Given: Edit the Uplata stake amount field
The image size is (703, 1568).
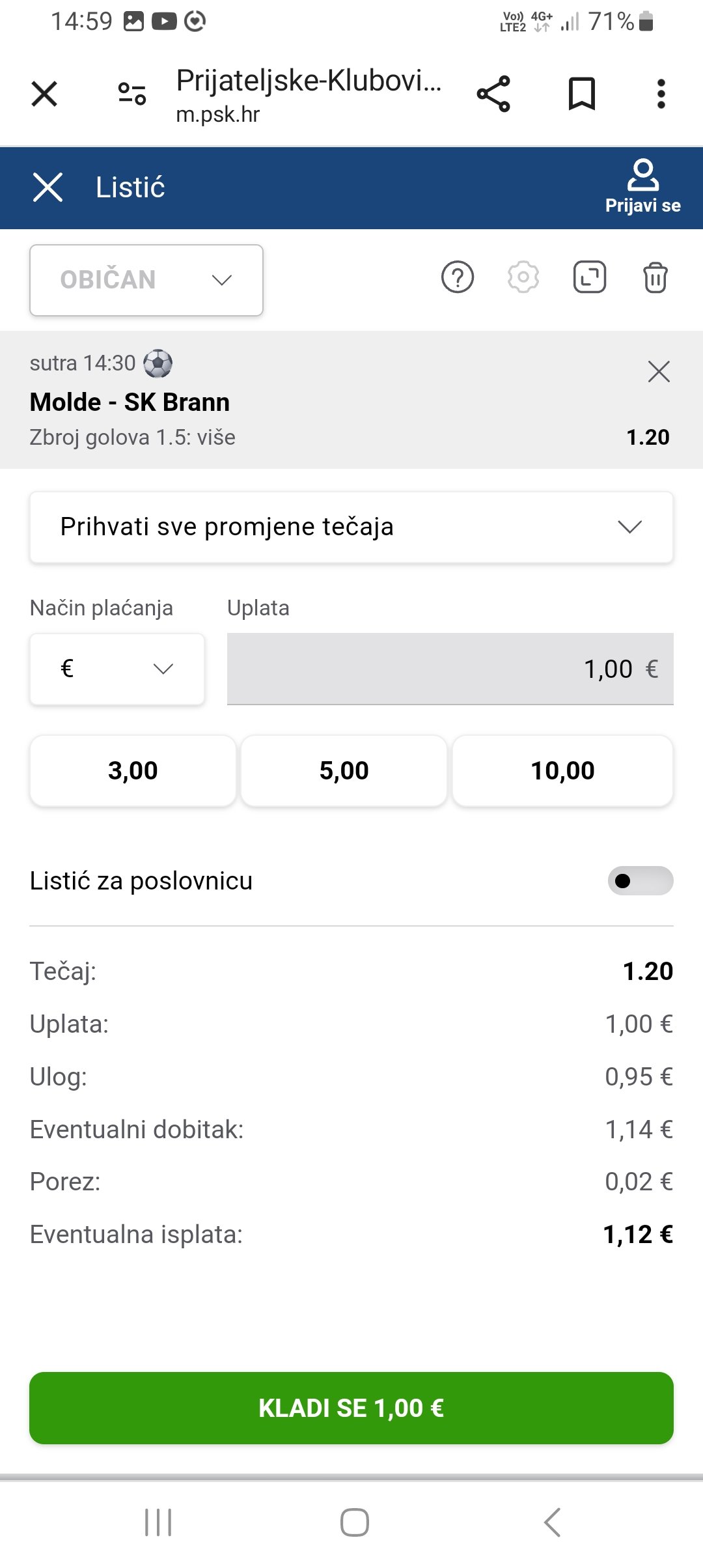Looking at the screenshot, I should [450, 669].
